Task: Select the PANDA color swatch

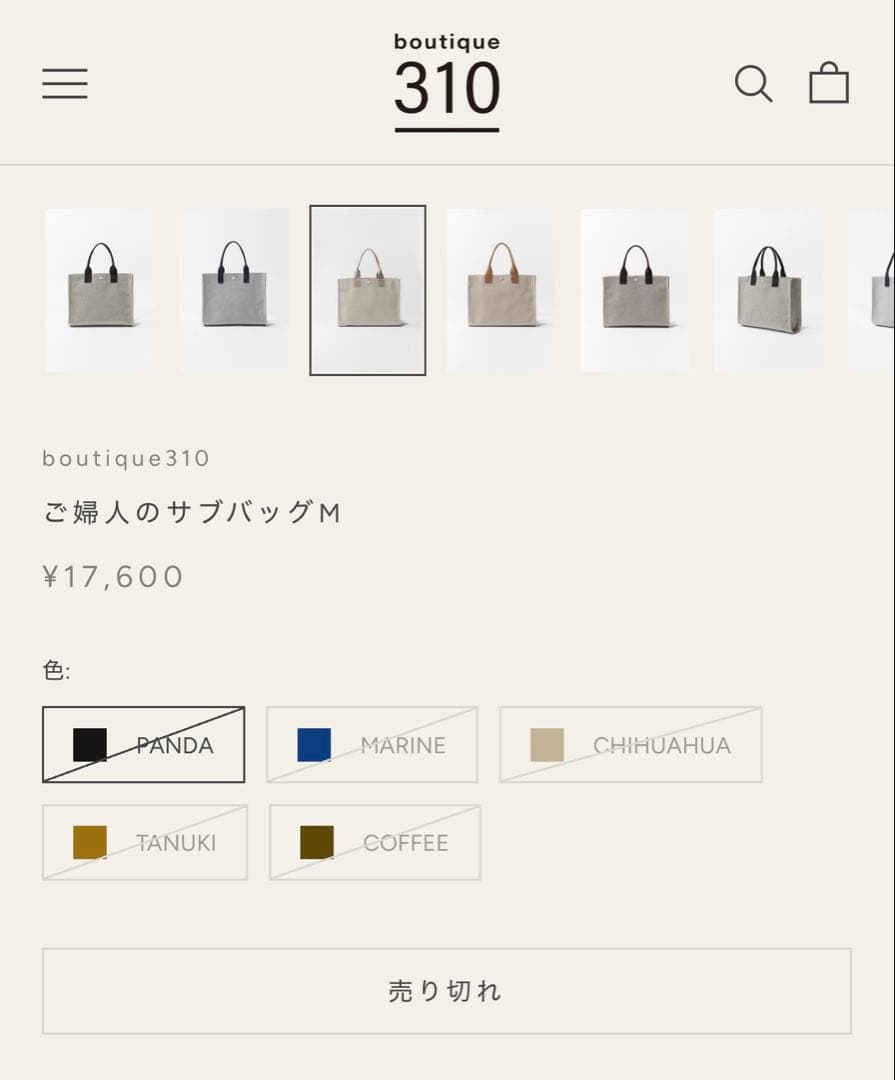Action: pyautogui.click(x=142, y=744)
